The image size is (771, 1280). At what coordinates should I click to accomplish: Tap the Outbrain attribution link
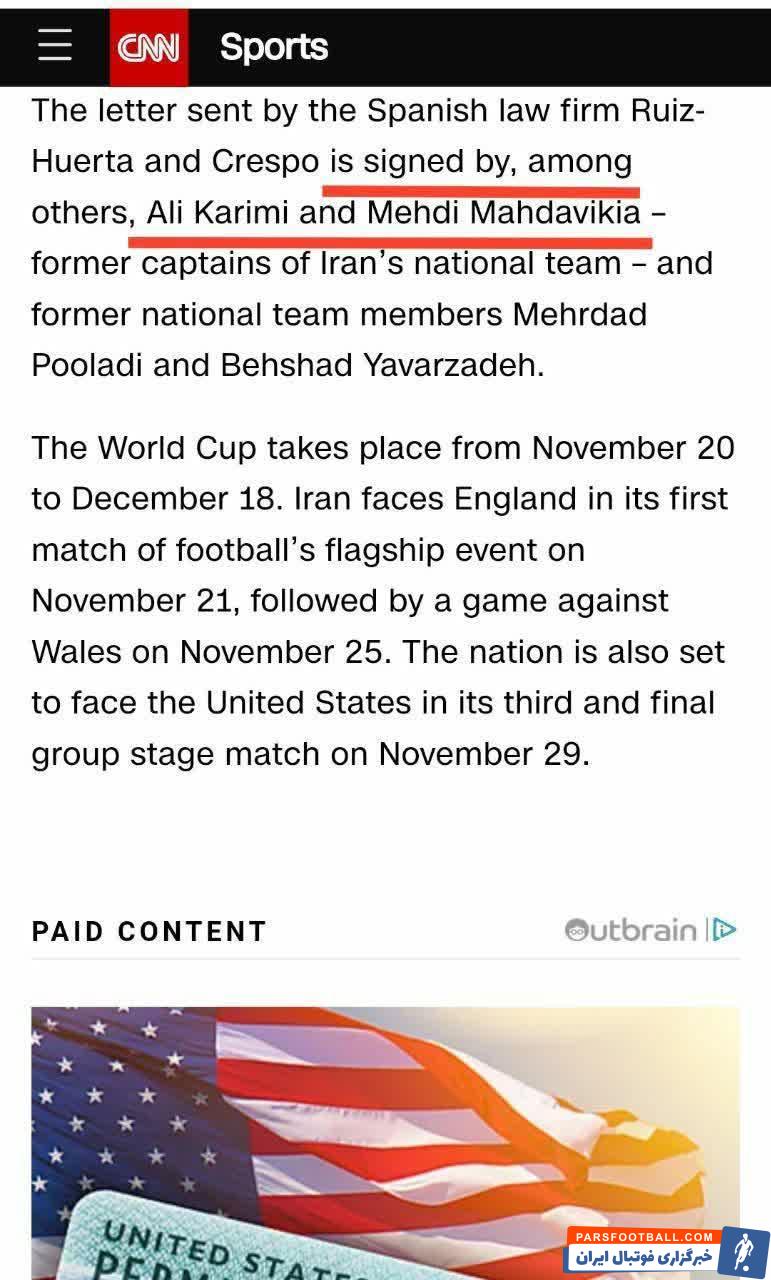(x=630, y=930)
